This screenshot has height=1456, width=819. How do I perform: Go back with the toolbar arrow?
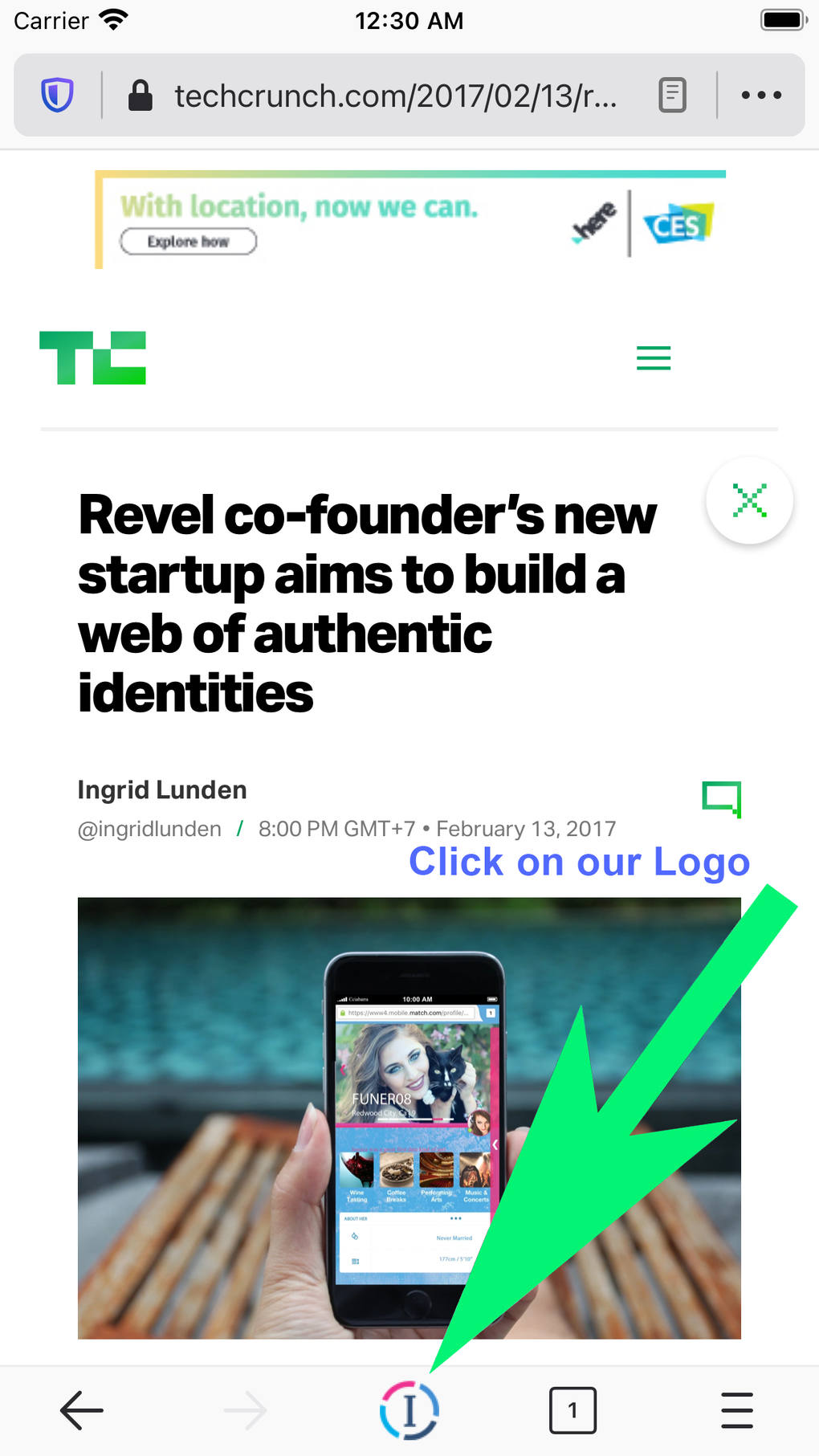pos(82,1410)
